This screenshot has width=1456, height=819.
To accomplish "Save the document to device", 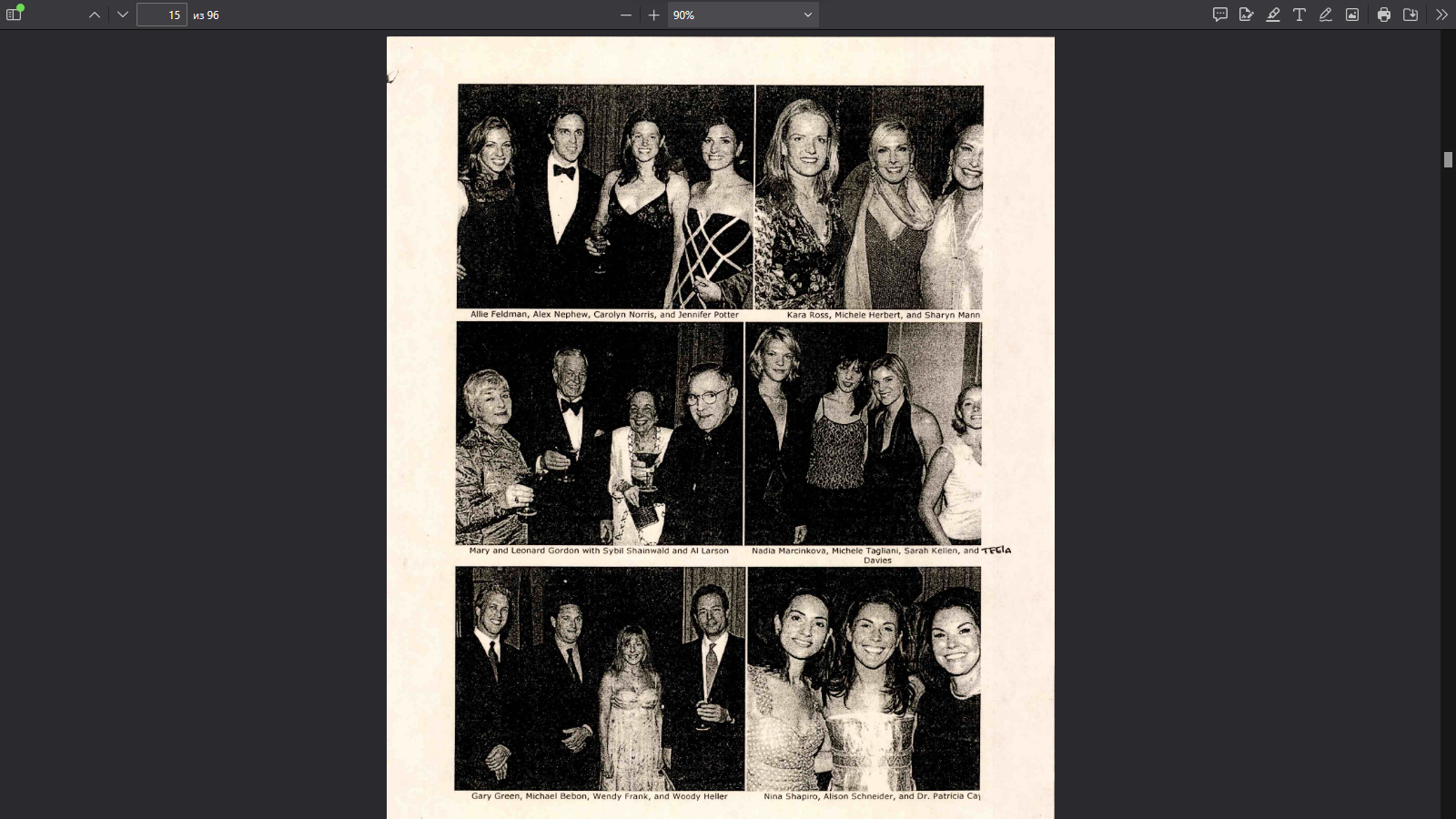I will pyautogui.click(x=1410, y=15).
